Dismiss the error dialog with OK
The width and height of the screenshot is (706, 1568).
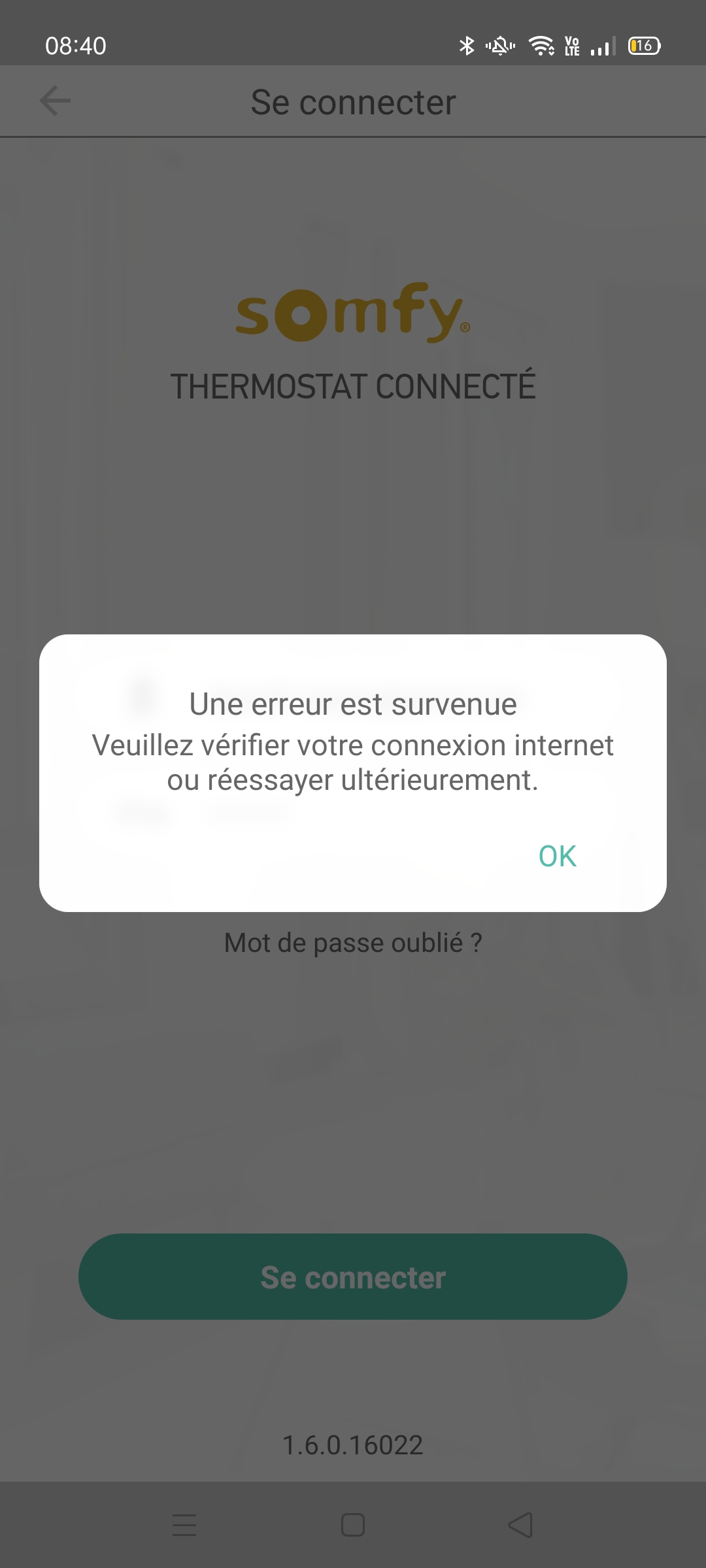[x=557, y=857]
